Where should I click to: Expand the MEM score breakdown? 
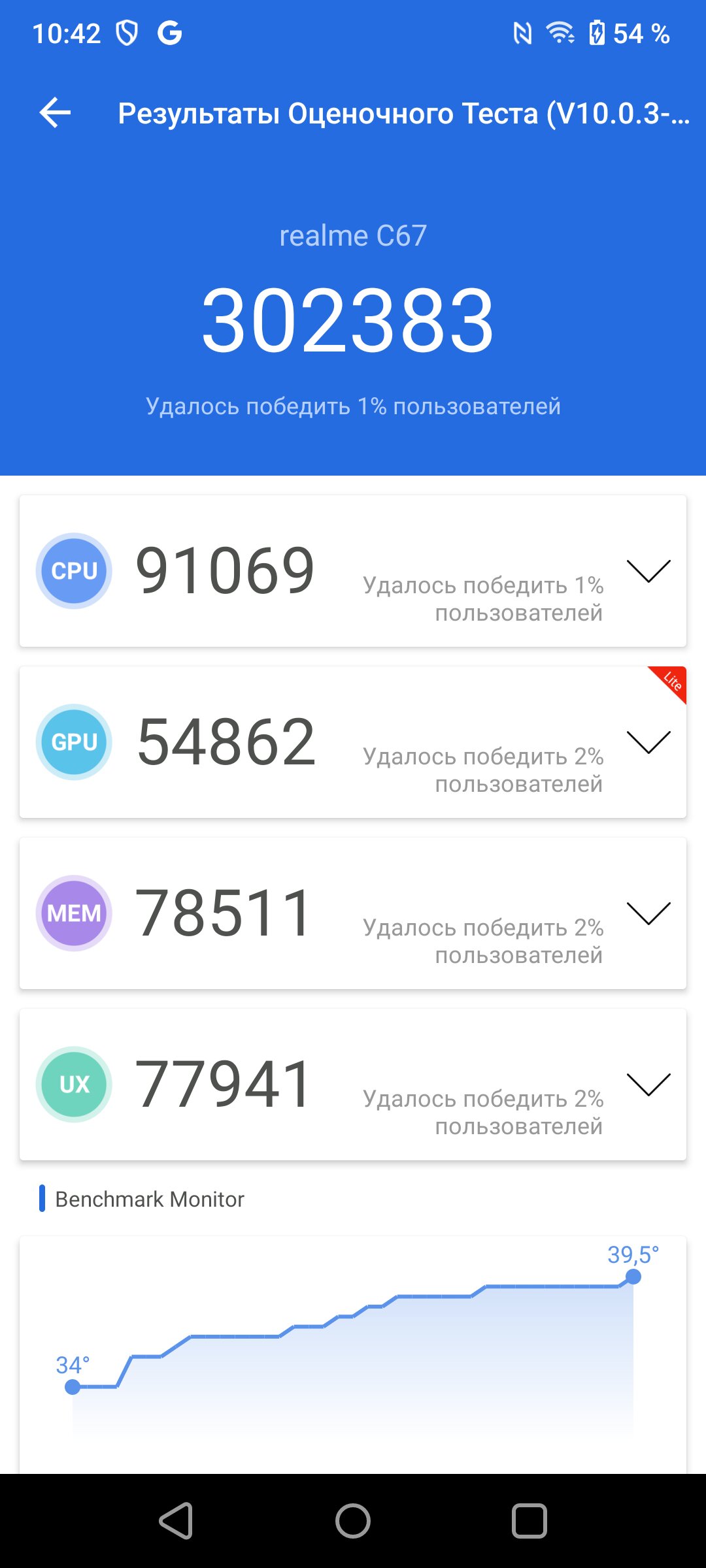click(648, 913)
